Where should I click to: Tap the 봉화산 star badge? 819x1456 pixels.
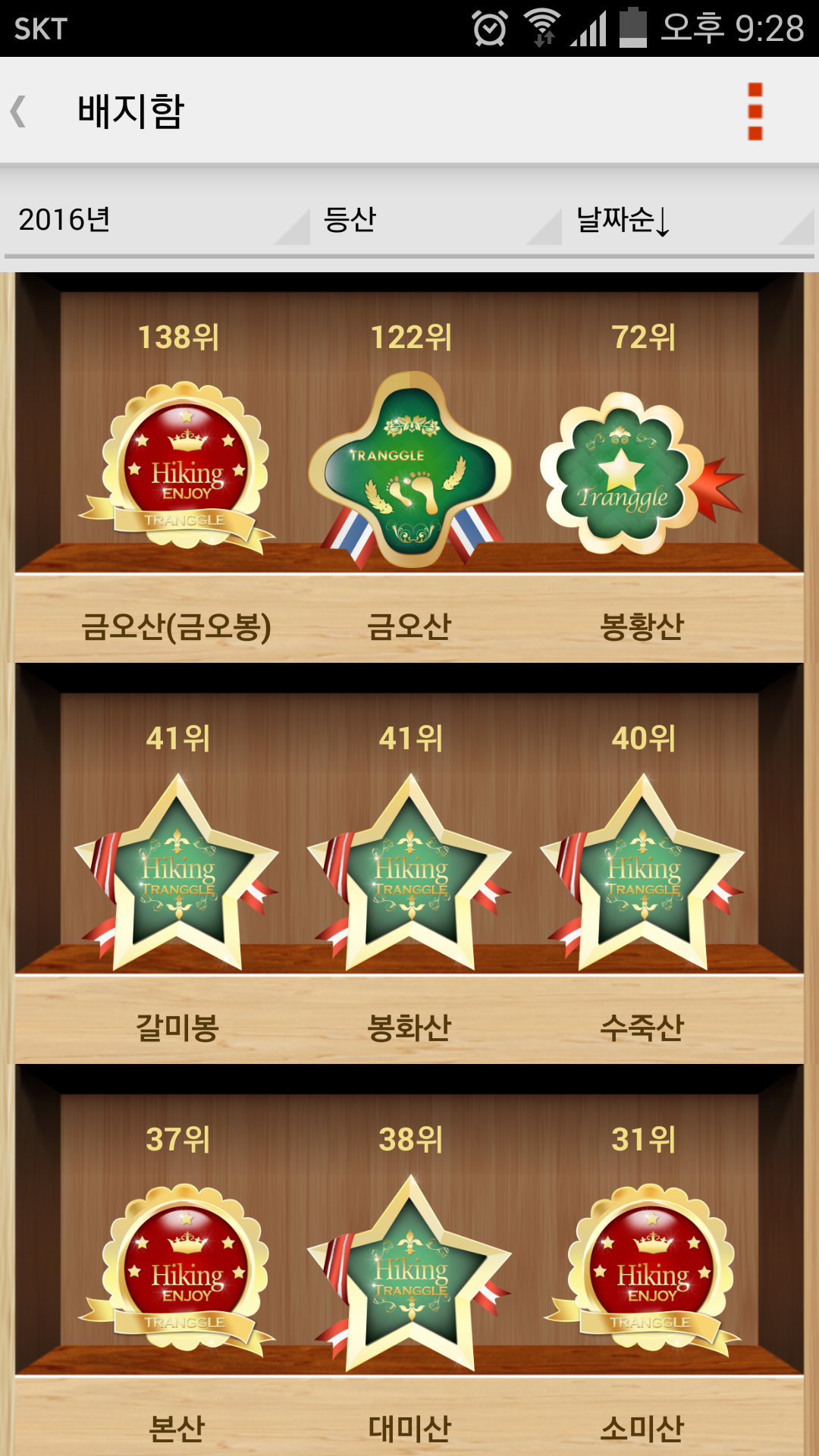[x=409, y=872]
